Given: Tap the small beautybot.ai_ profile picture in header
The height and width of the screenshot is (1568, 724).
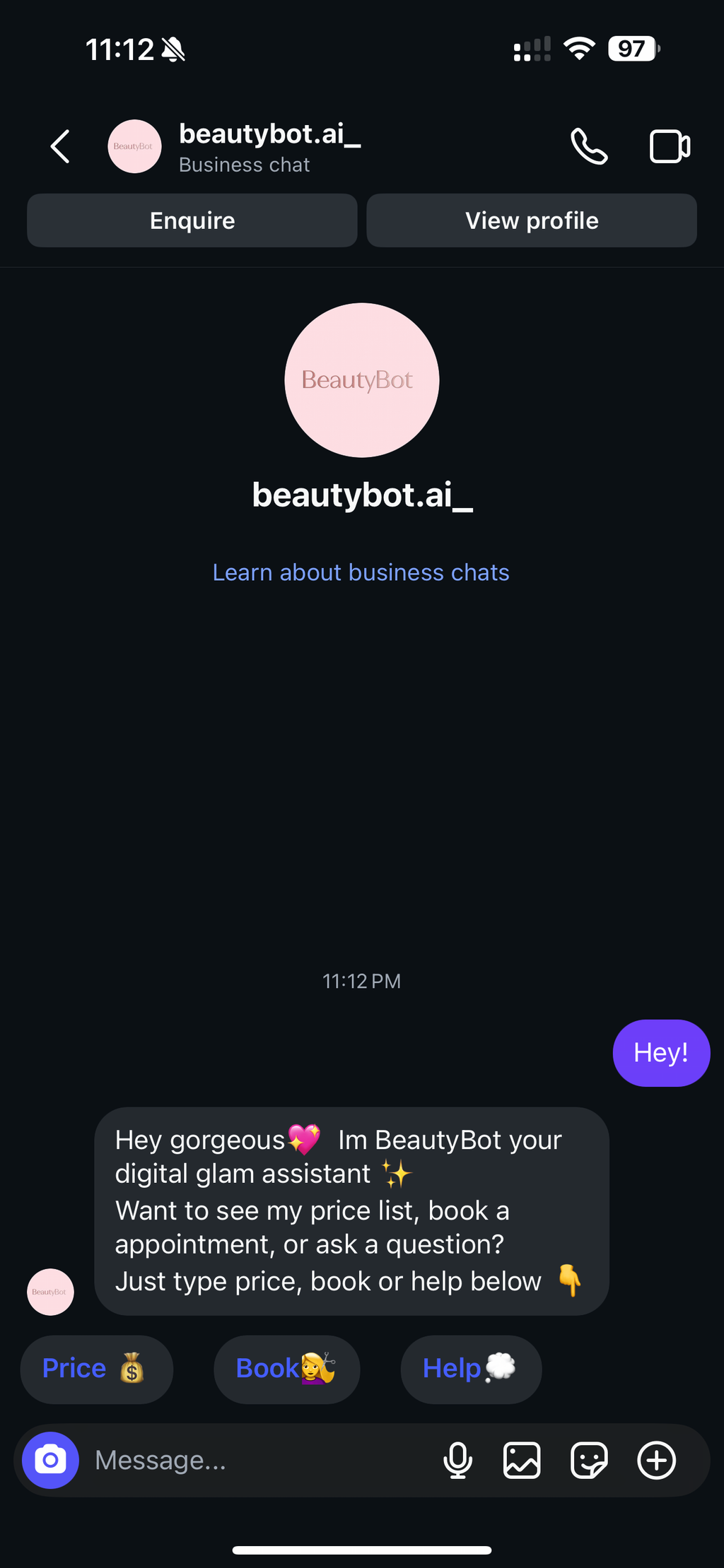Looking at the screenshot, I should tap(134, 146).
